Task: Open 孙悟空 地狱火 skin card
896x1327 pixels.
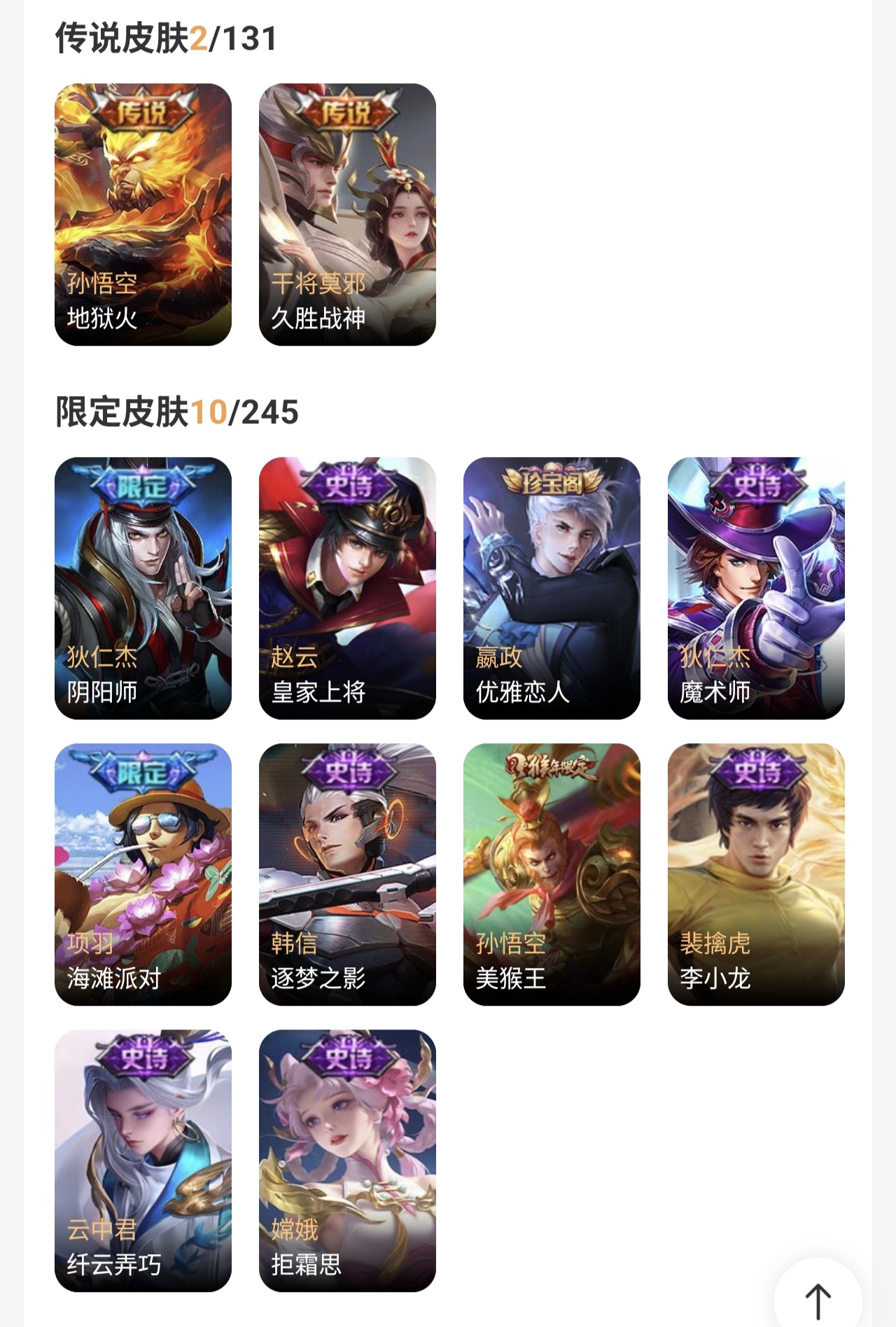Action: tap(143, 214)
